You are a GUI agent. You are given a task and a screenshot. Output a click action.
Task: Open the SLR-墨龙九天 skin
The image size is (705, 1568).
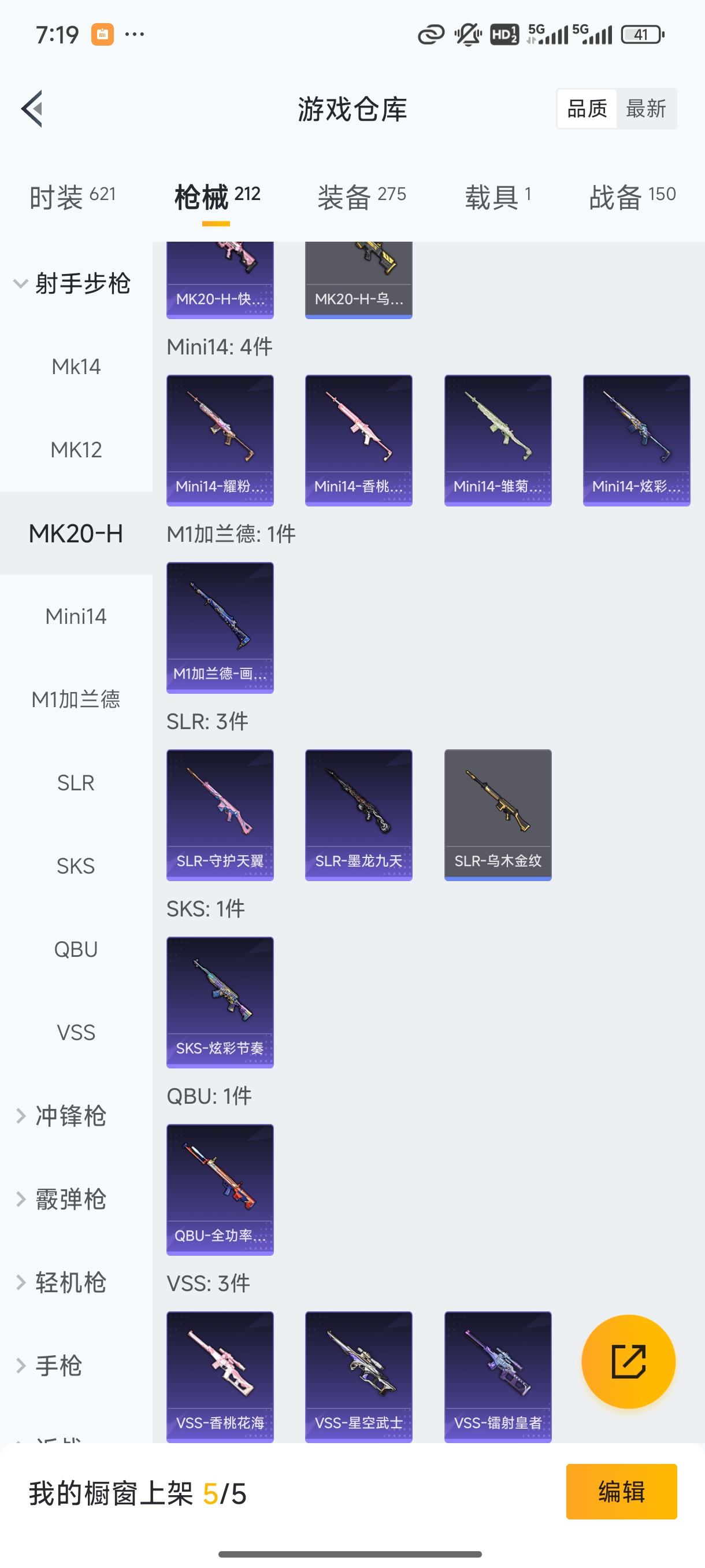(x=359, y=815)
